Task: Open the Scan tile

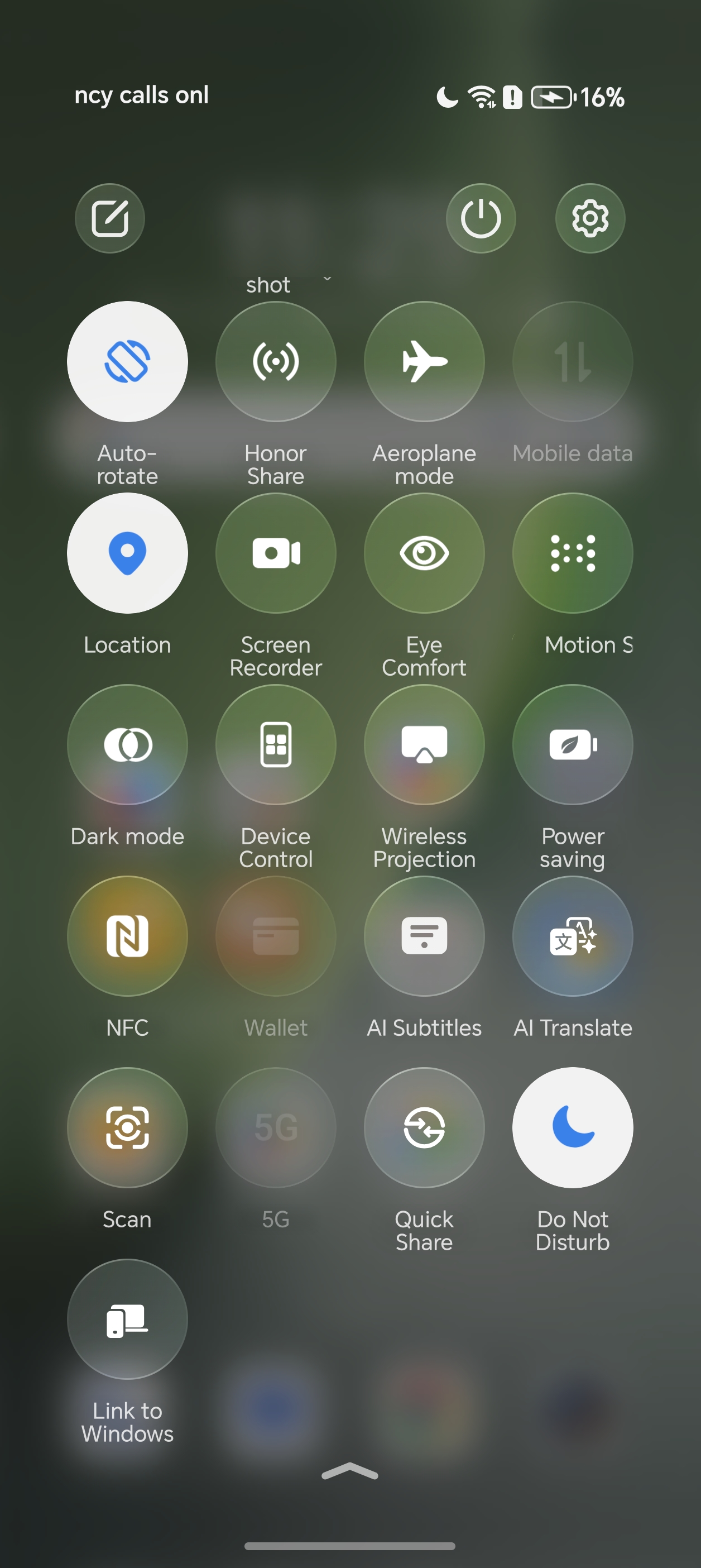Action: pyautogui.click(x=127, y=1127)
